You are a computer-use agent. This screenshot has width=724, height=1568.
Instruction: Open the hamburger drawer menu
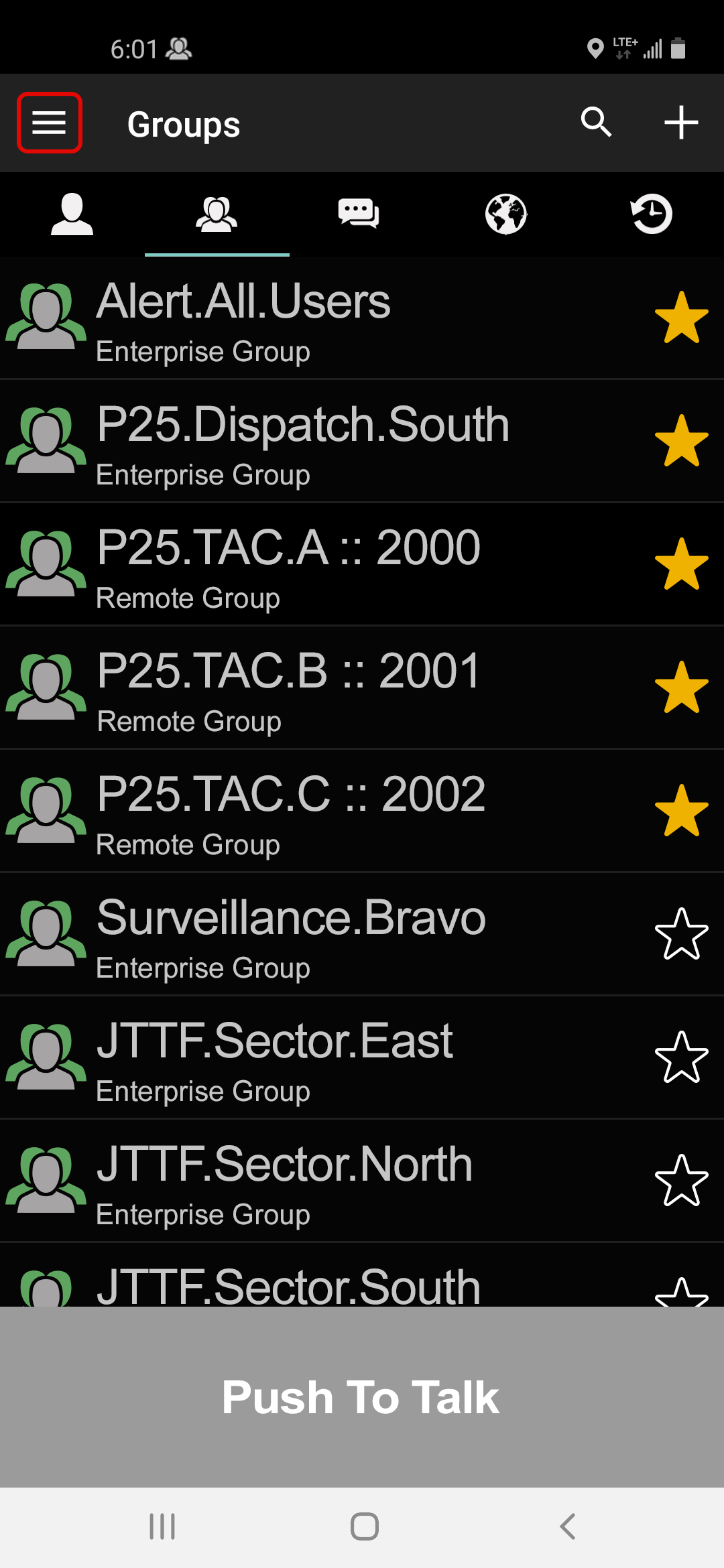click(50, 123)
